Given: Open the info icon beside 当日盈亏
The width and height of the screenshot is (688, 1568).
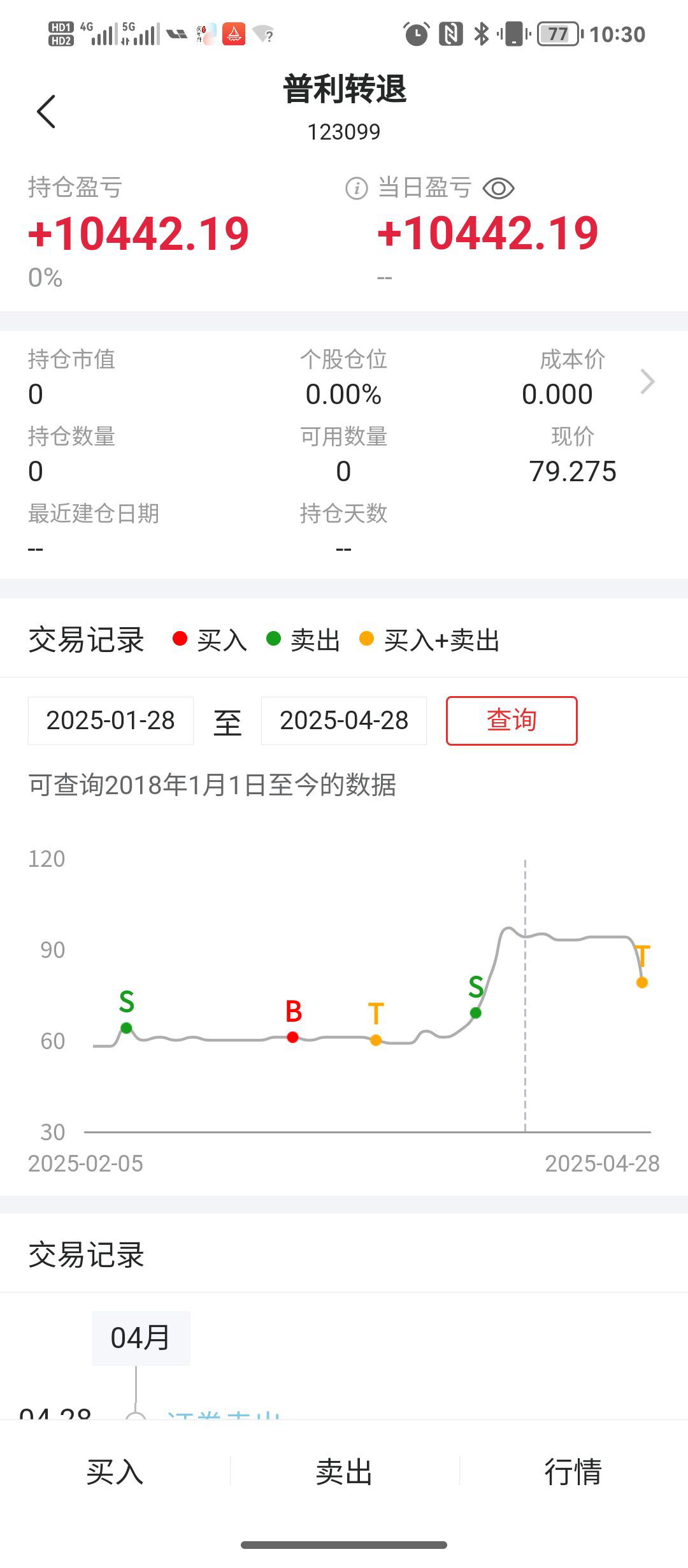Looking at the screenshot, I should point(356,189).
